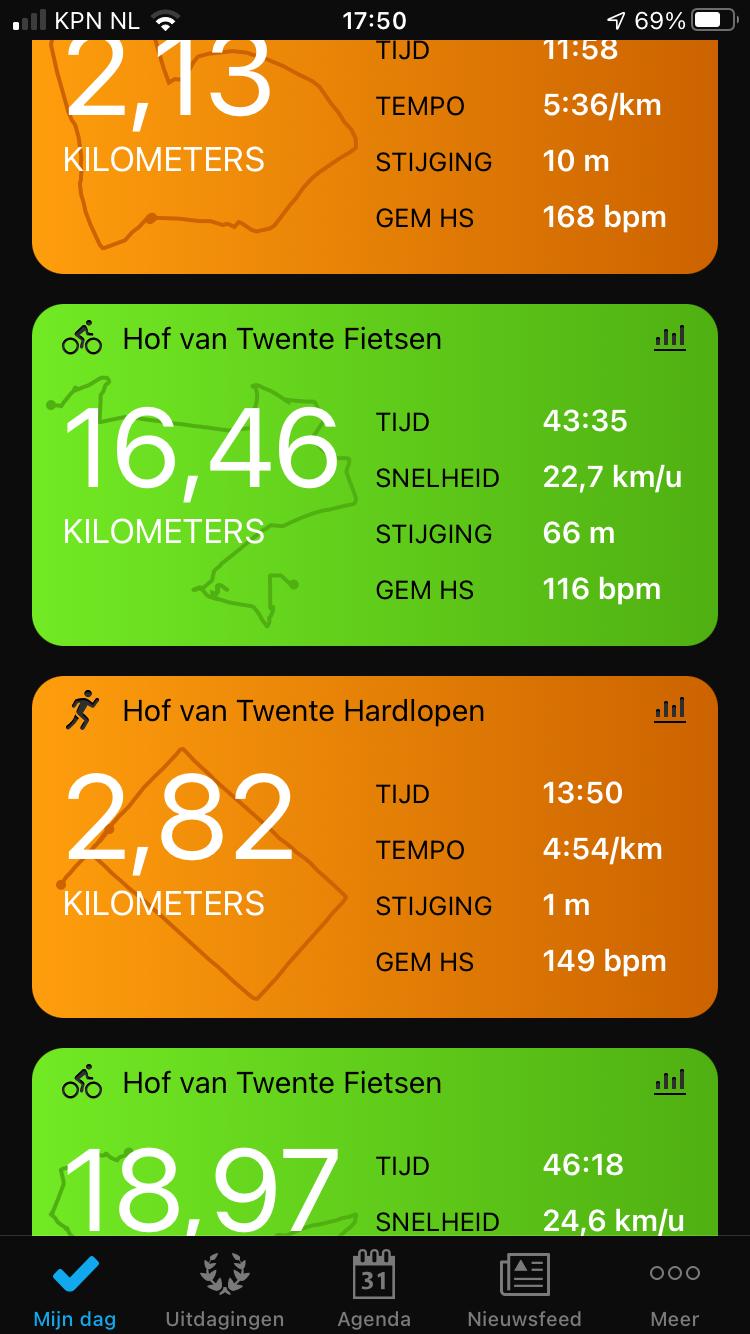The height and width of the screenshot is (1334, 750).
Task: Open the 16,46 km Fietsen activity card
Action: tap(375, 475)
